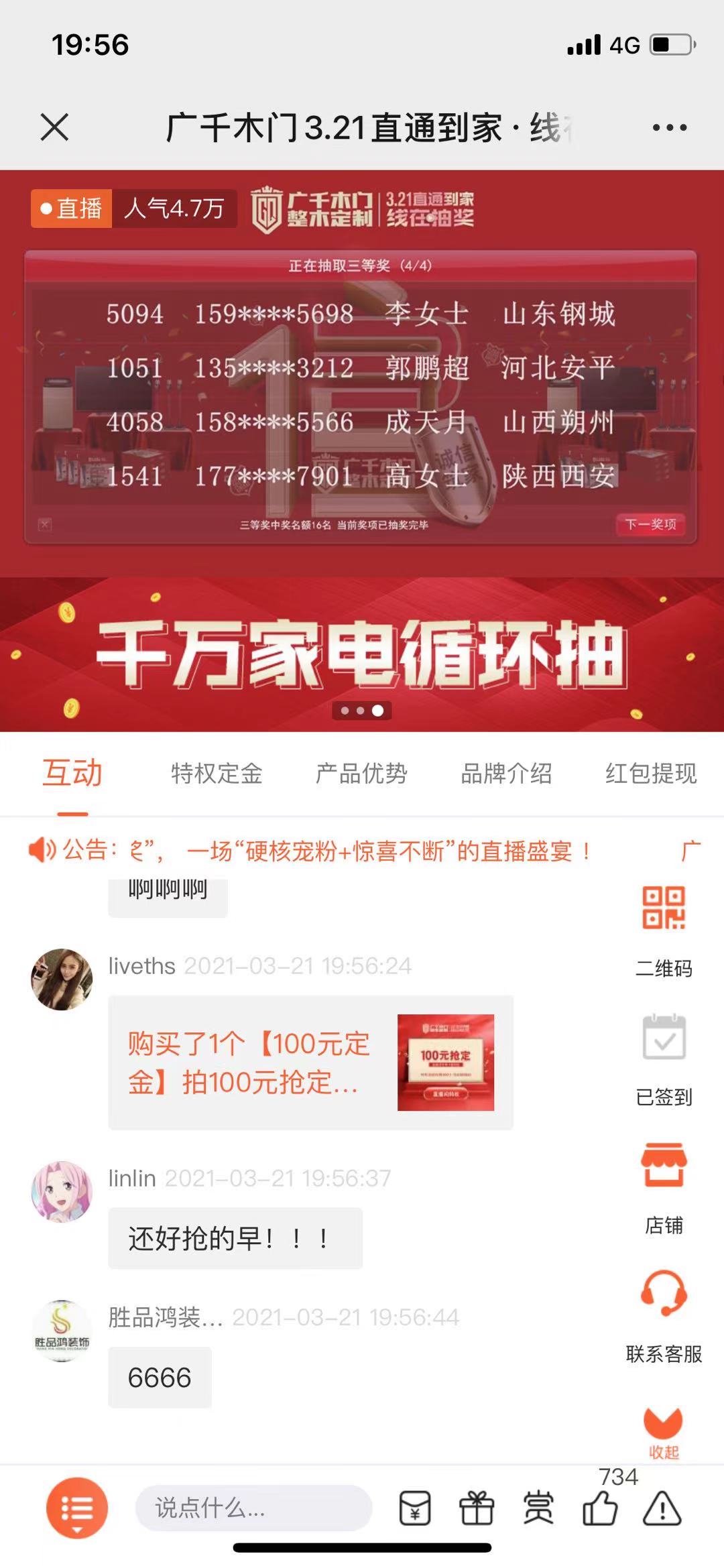Tap the 赏 reward icon

538,1508
